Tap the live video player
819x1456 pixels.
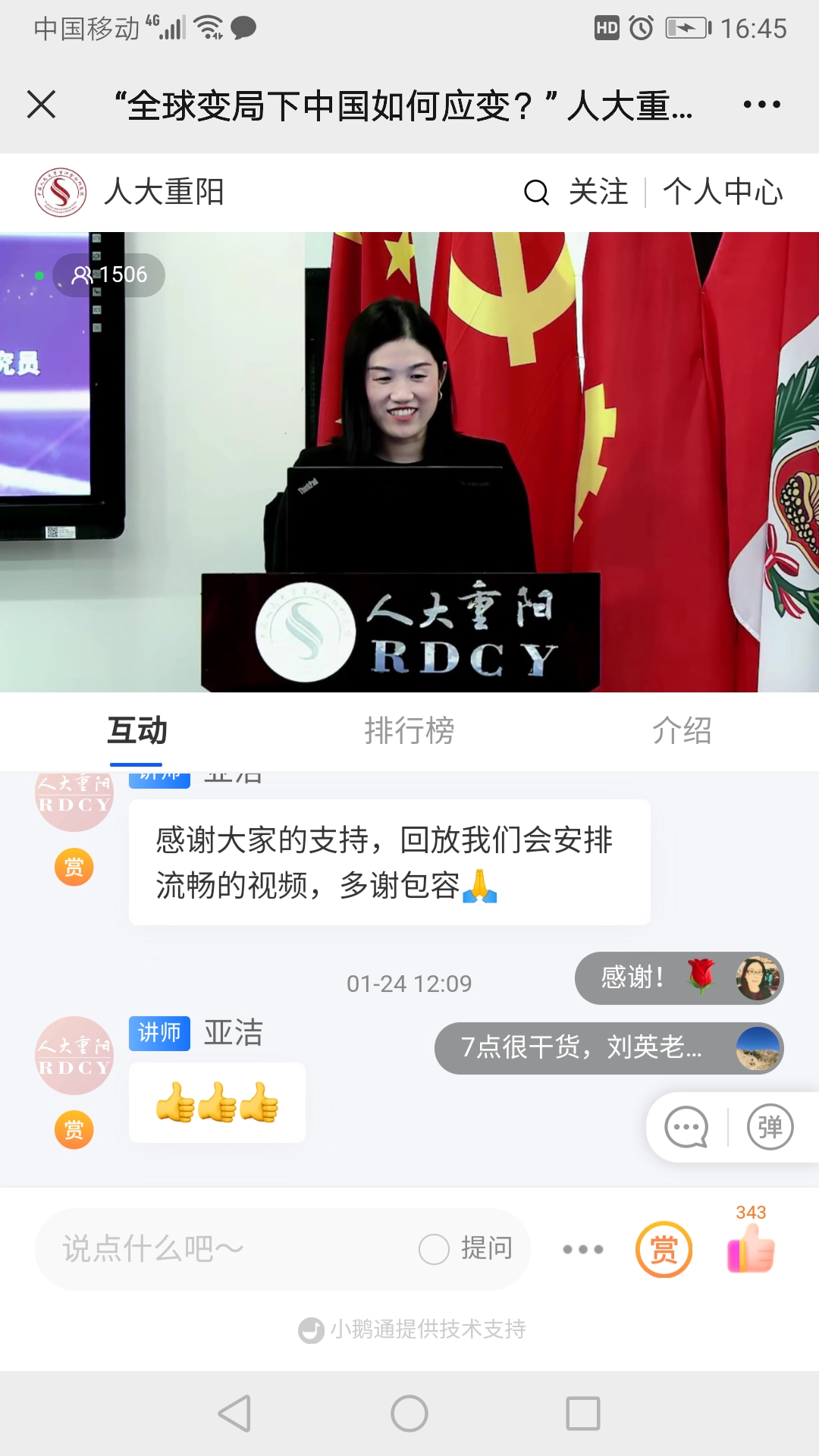409,462
